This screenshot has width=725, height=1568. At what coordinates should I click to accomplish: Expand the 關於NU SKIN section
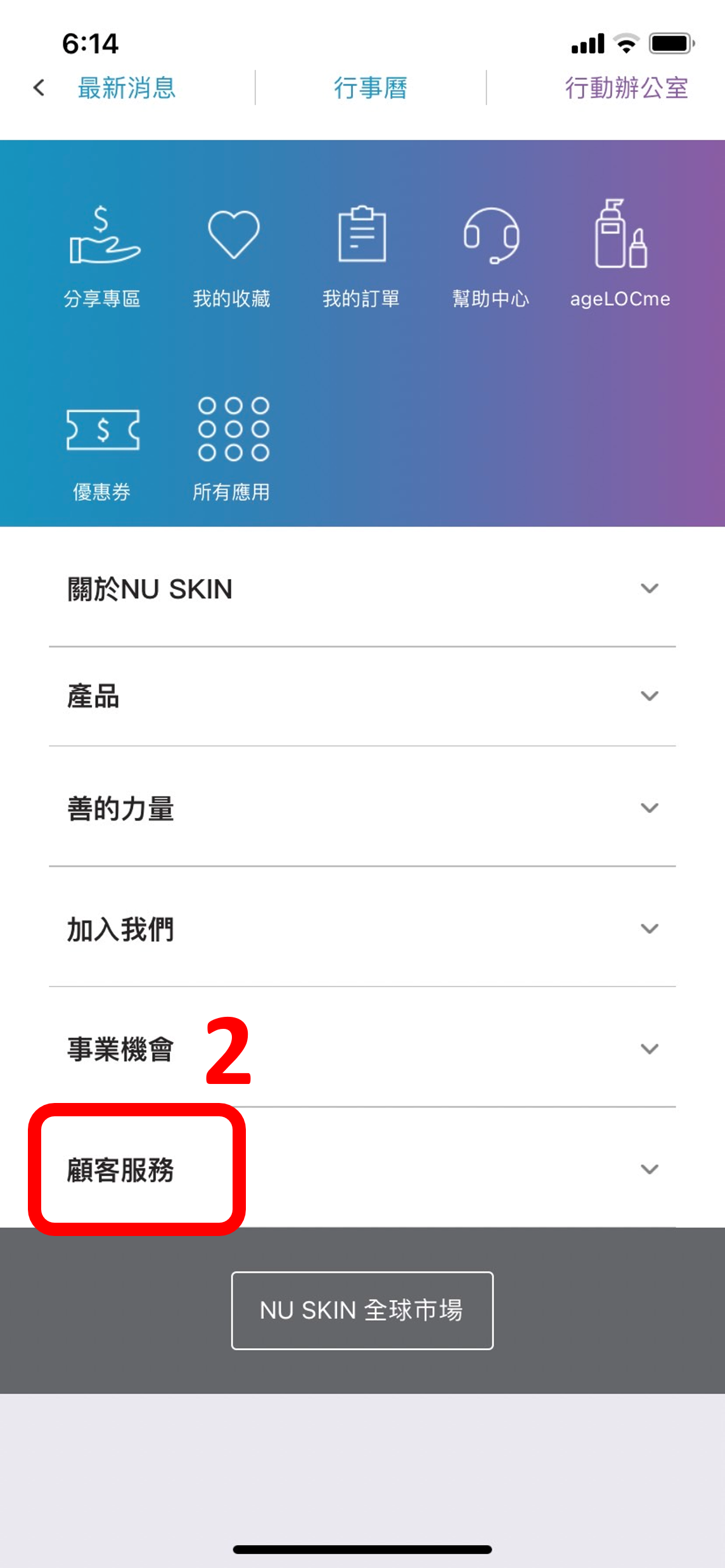click(x=362, y=589)
